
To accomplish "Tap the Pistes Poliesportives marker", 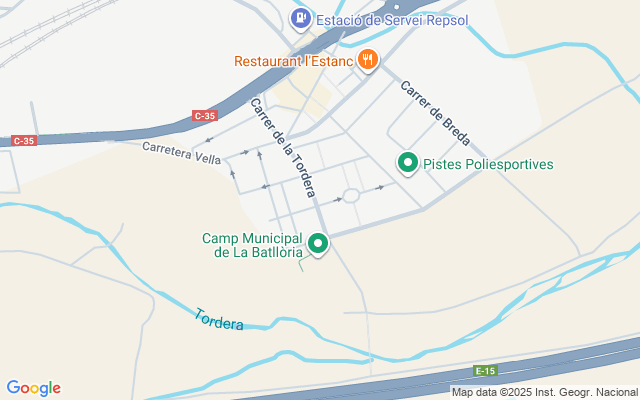I will [408, 162].
